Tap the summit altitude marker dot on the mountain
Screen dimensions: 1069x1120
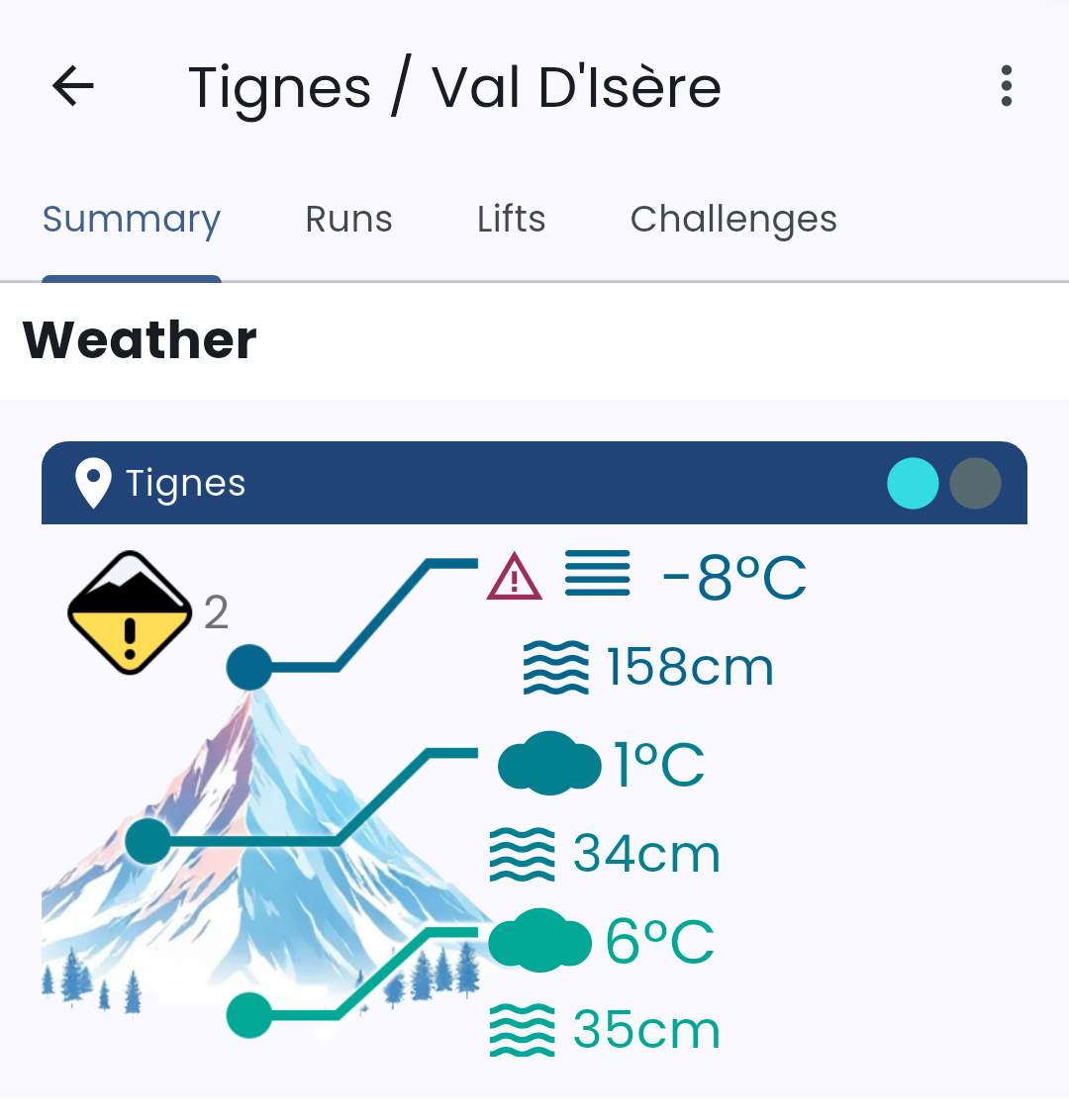coord(247,668)
